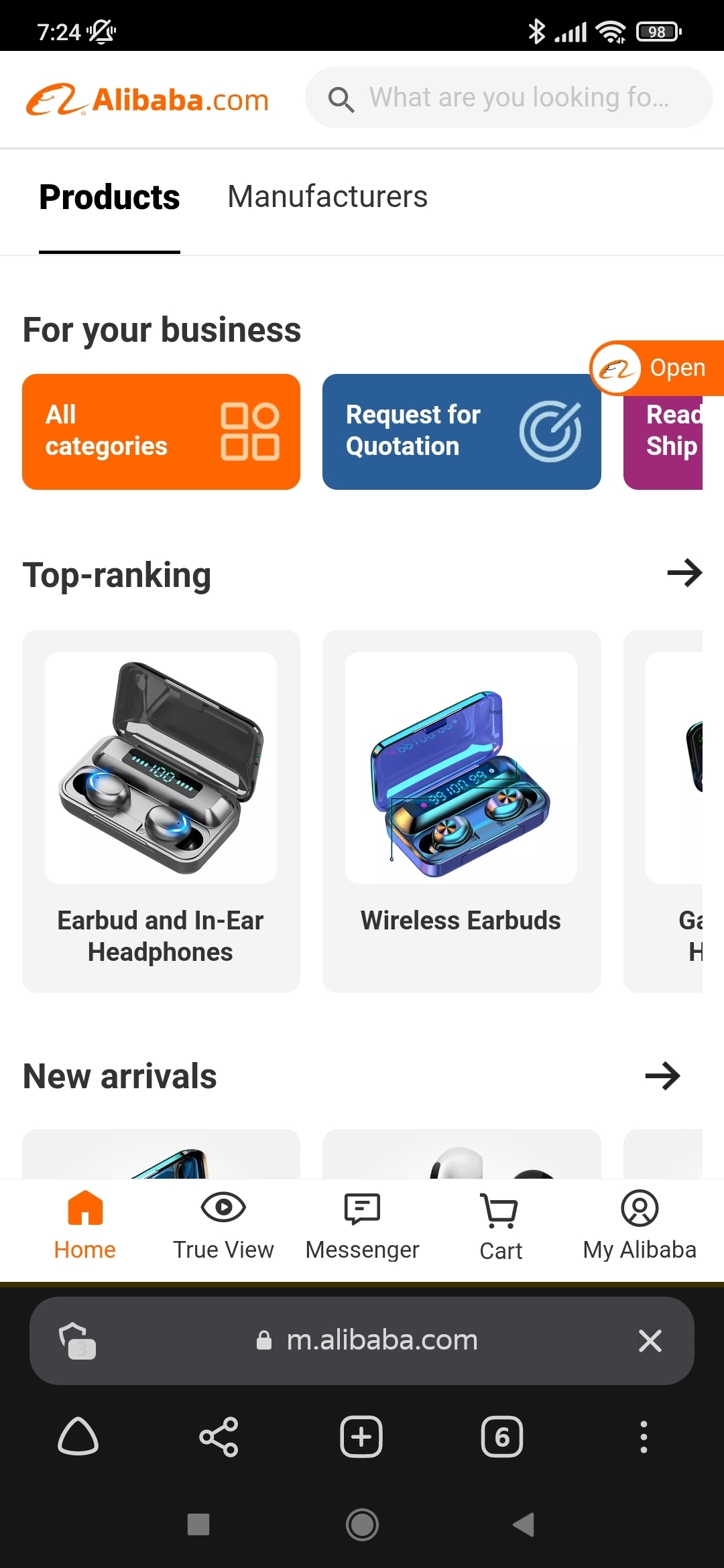
Task: Open the browser overflow menu
Action: point(644,1437)
